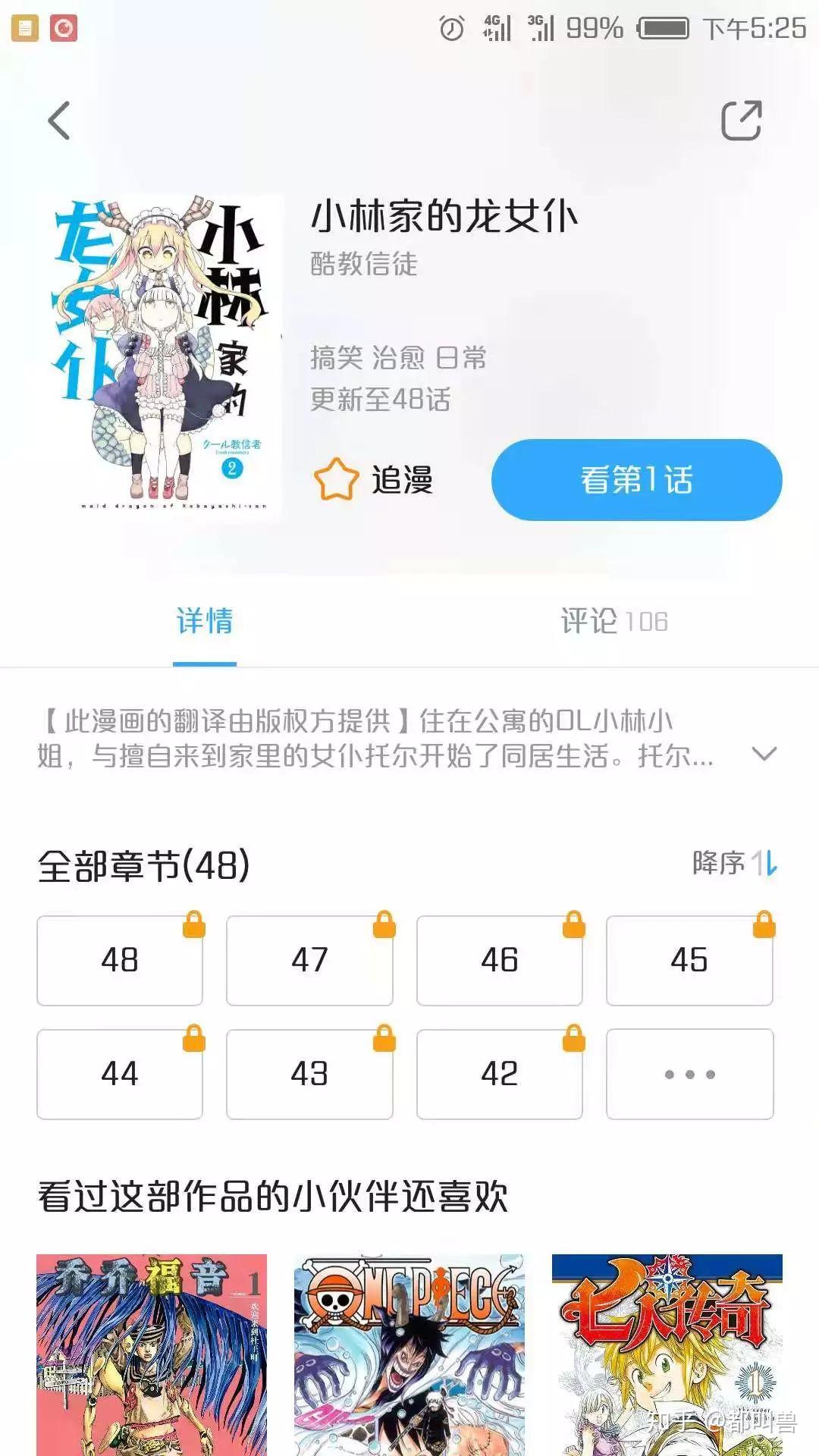Image resolution: width=819 pixels, height=1456 pixels.
Task: Open the recommended 七人传奇 manga
Action: coord(667,1354)
